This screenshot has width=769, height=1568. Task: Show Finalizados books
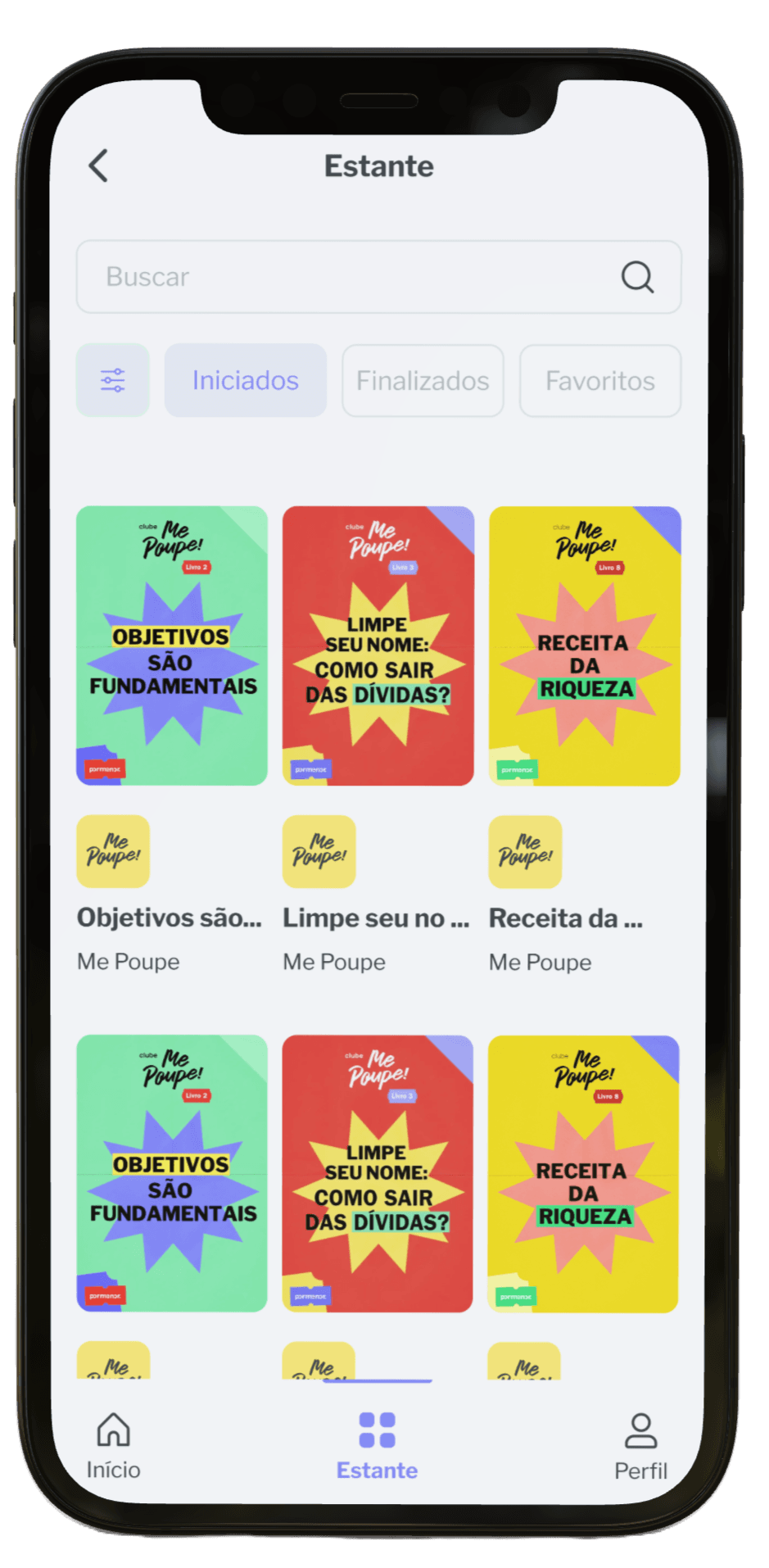point(423,380)
